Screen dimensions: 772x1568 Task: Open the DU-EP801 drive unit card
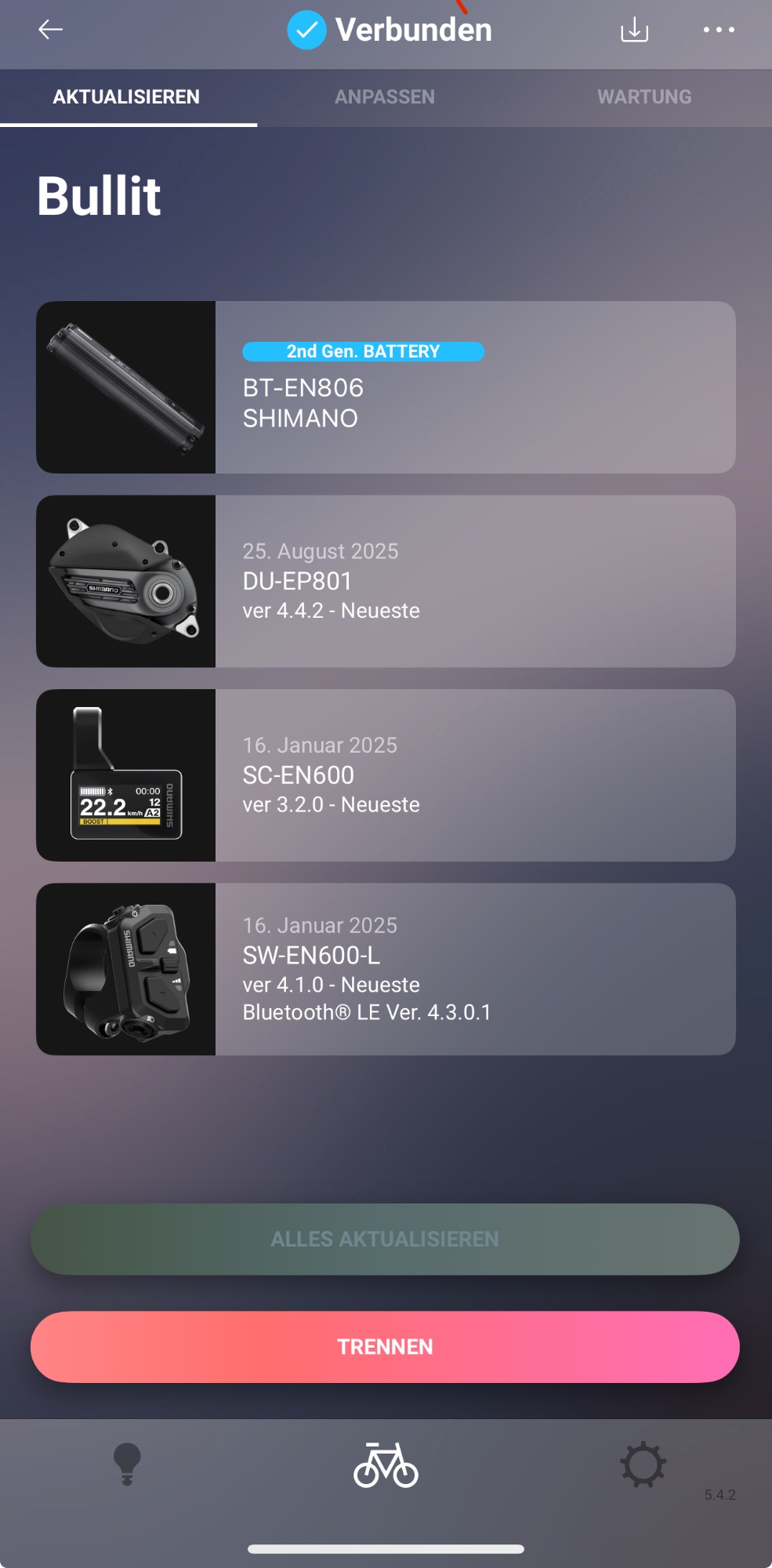coord(386,581)
